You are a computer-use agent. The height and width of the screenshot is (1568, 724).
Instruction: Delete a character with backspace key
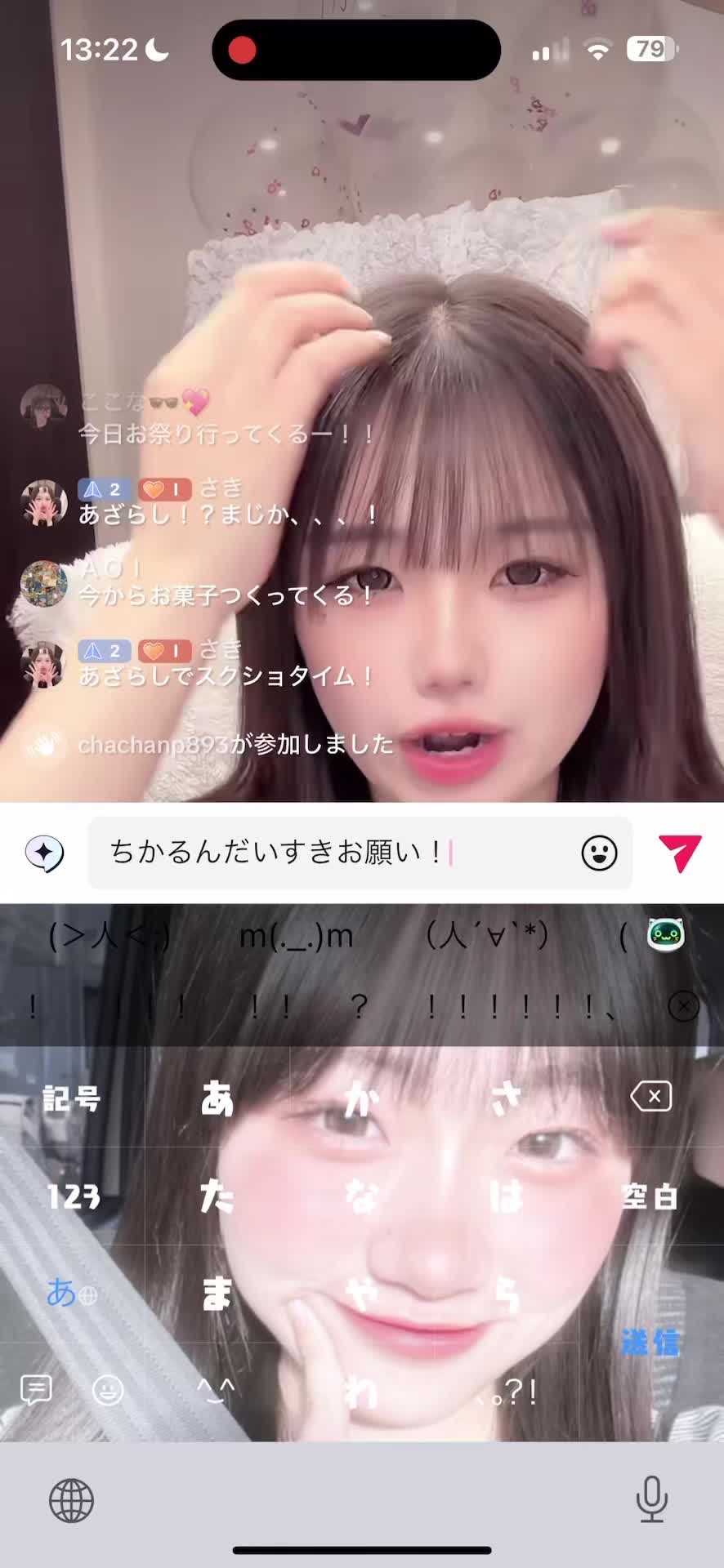pos(651,1097)
